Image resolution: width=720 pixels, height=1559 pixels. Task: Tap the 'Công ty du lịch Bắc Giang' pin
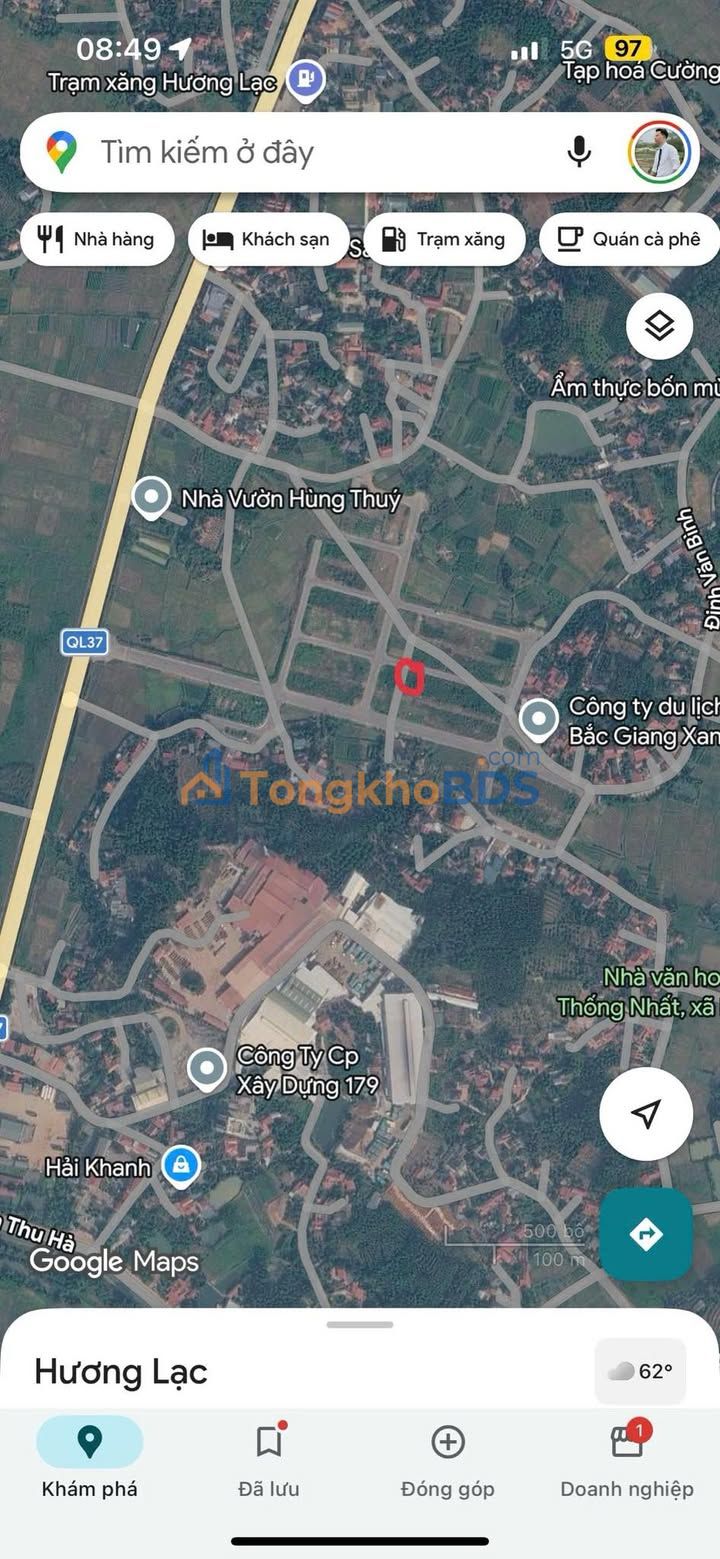[x=539, y=718]
